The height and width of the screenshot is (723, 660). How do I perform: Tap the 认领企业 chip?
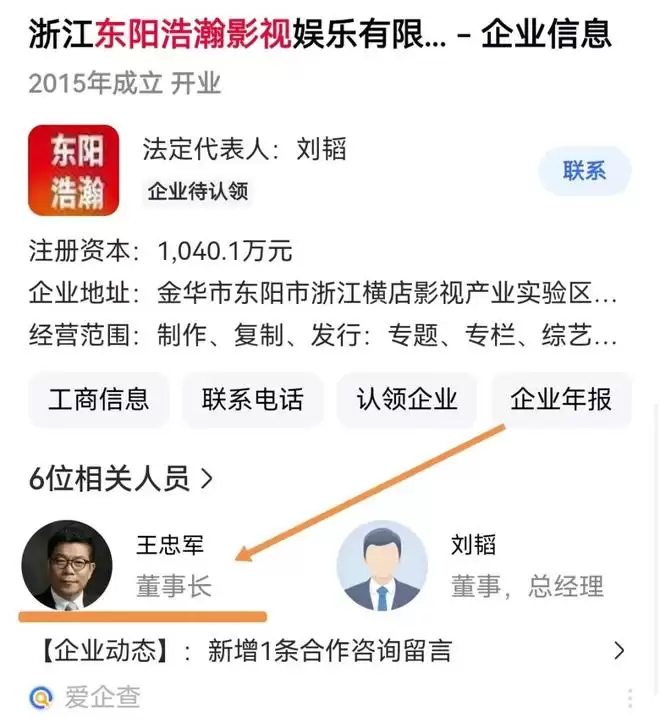click(407, 400)
